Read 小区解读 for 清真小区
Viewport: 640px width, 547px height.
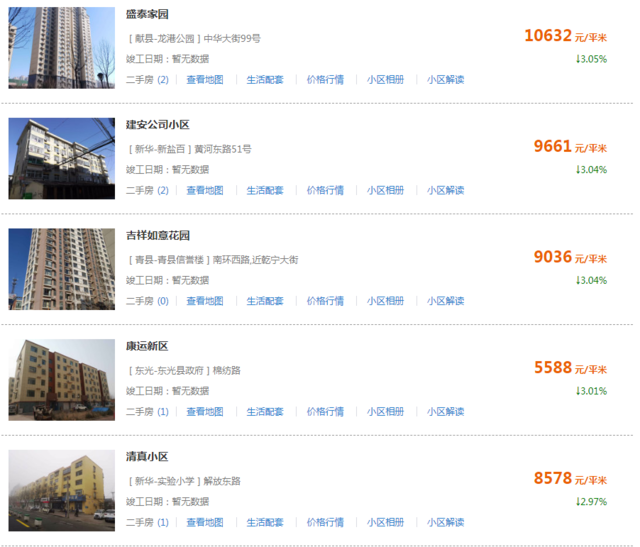(445, 522)
